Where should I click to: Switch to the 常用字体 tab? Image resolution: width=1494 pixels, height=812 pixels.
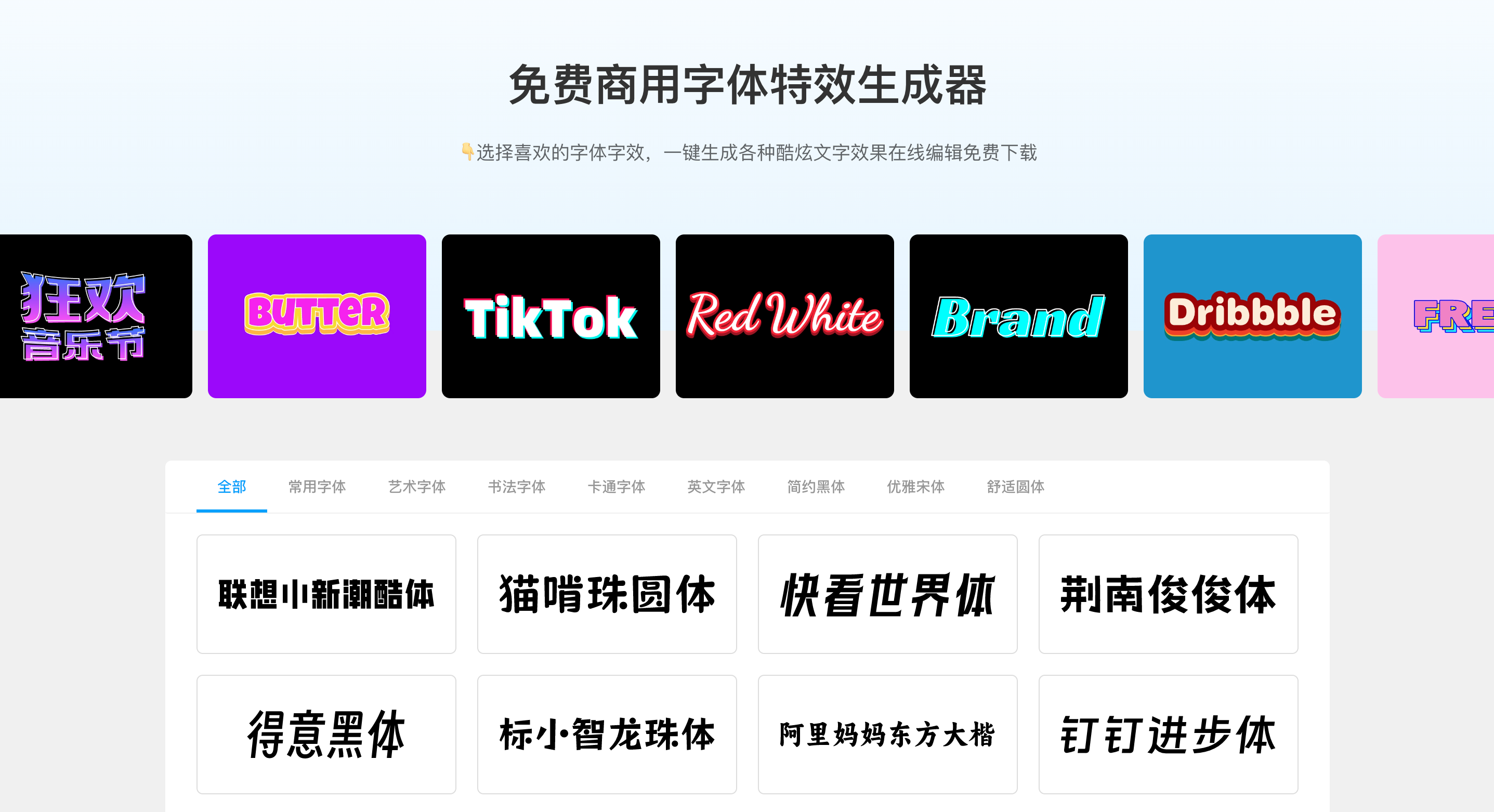click(x=317, y=487)
